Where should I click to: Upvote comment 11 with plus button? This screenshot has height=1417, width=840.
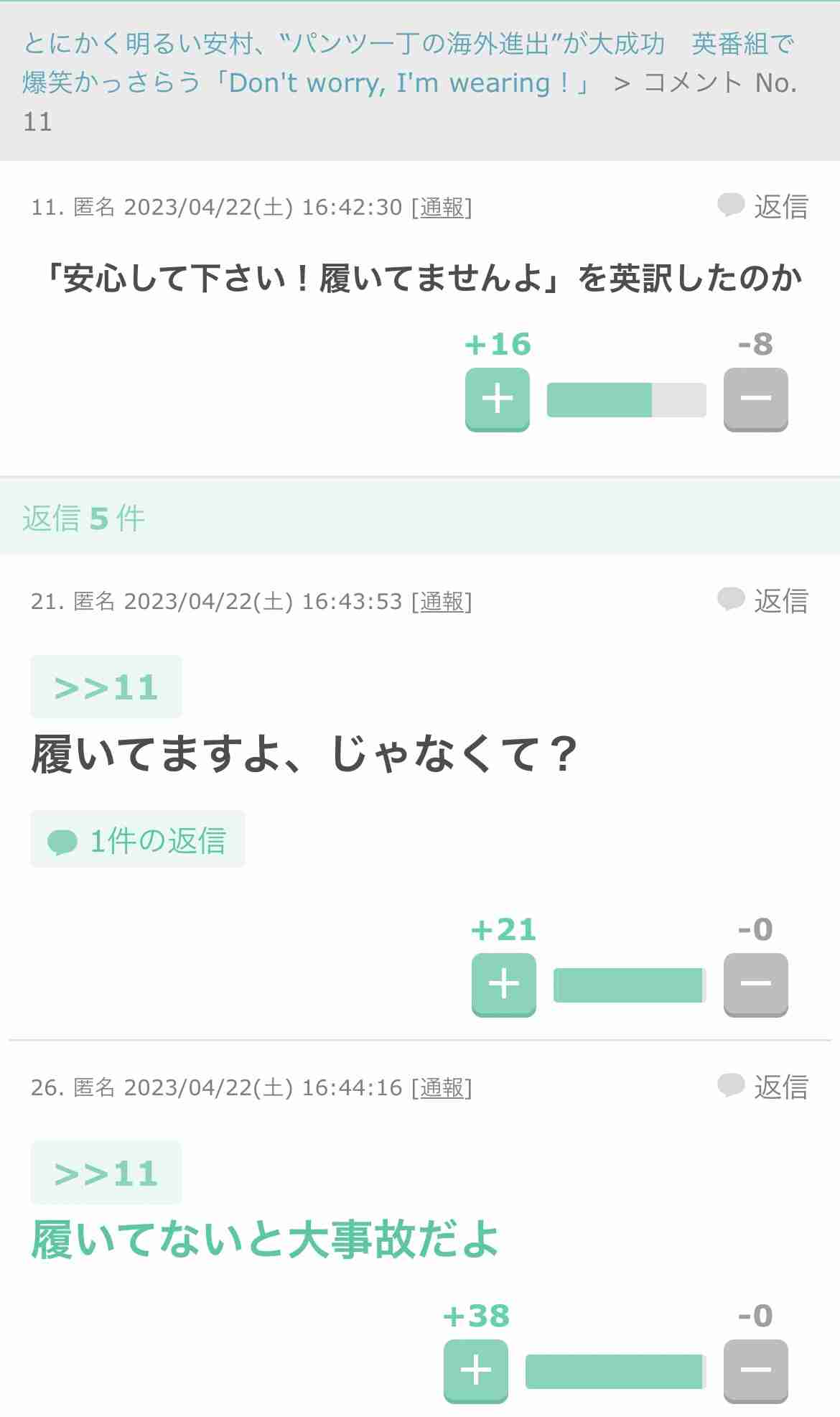tap(498, 399)
